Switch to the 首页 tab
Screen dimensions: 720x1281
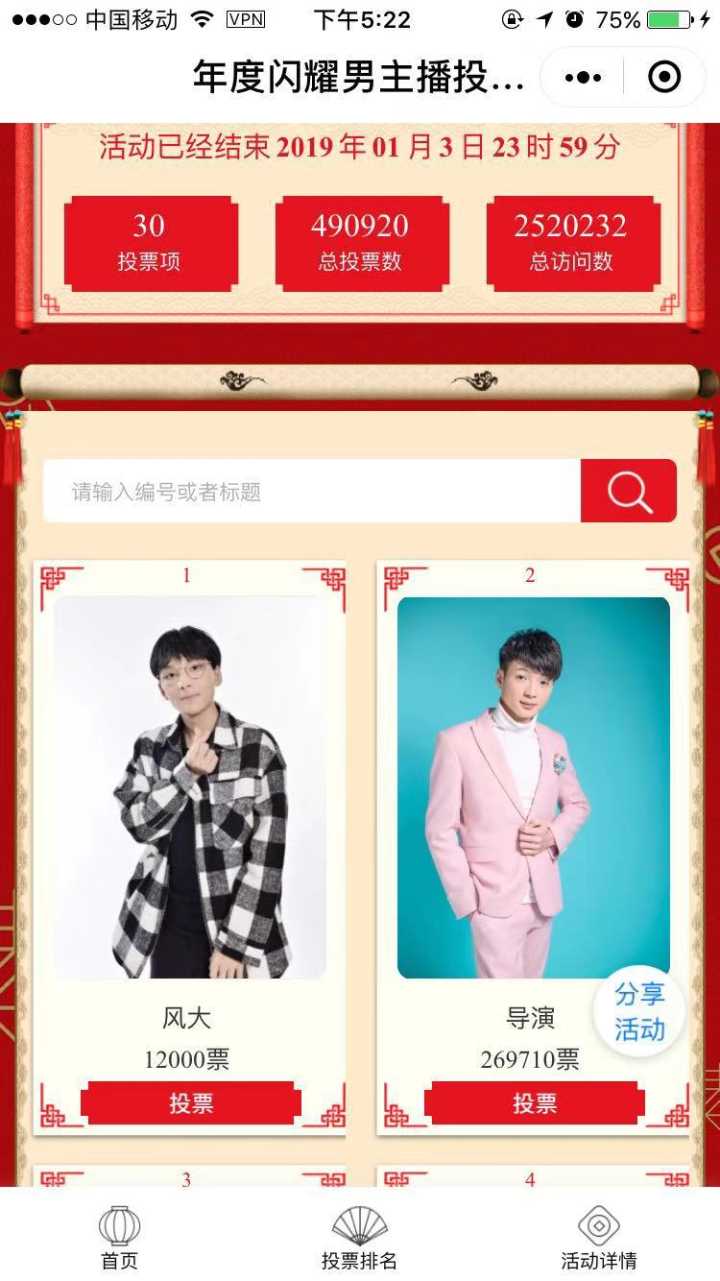(x=119, y=1237)
